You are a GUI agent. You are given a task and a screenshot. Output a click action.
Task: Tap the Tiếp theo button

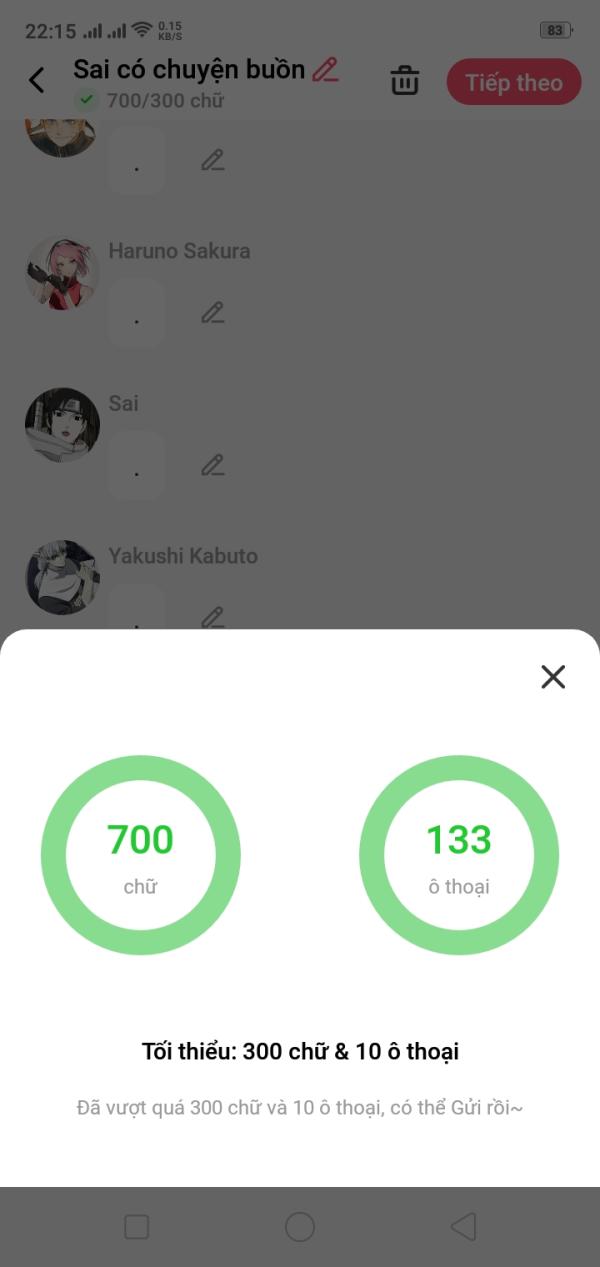[x=513, y=82]
